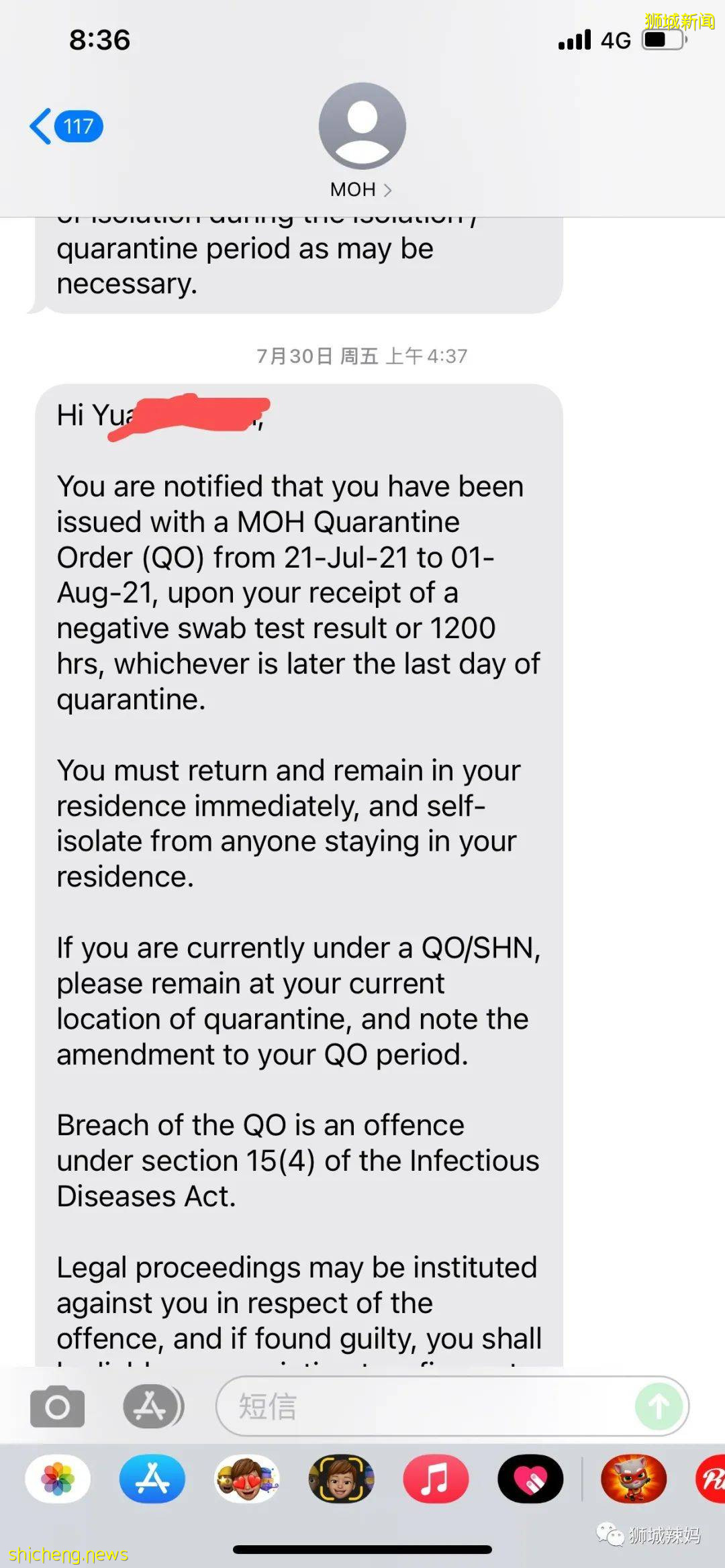The image size is (725, 1568).
Task: Open the Animoji recording app
Action: coord(341,1479)
